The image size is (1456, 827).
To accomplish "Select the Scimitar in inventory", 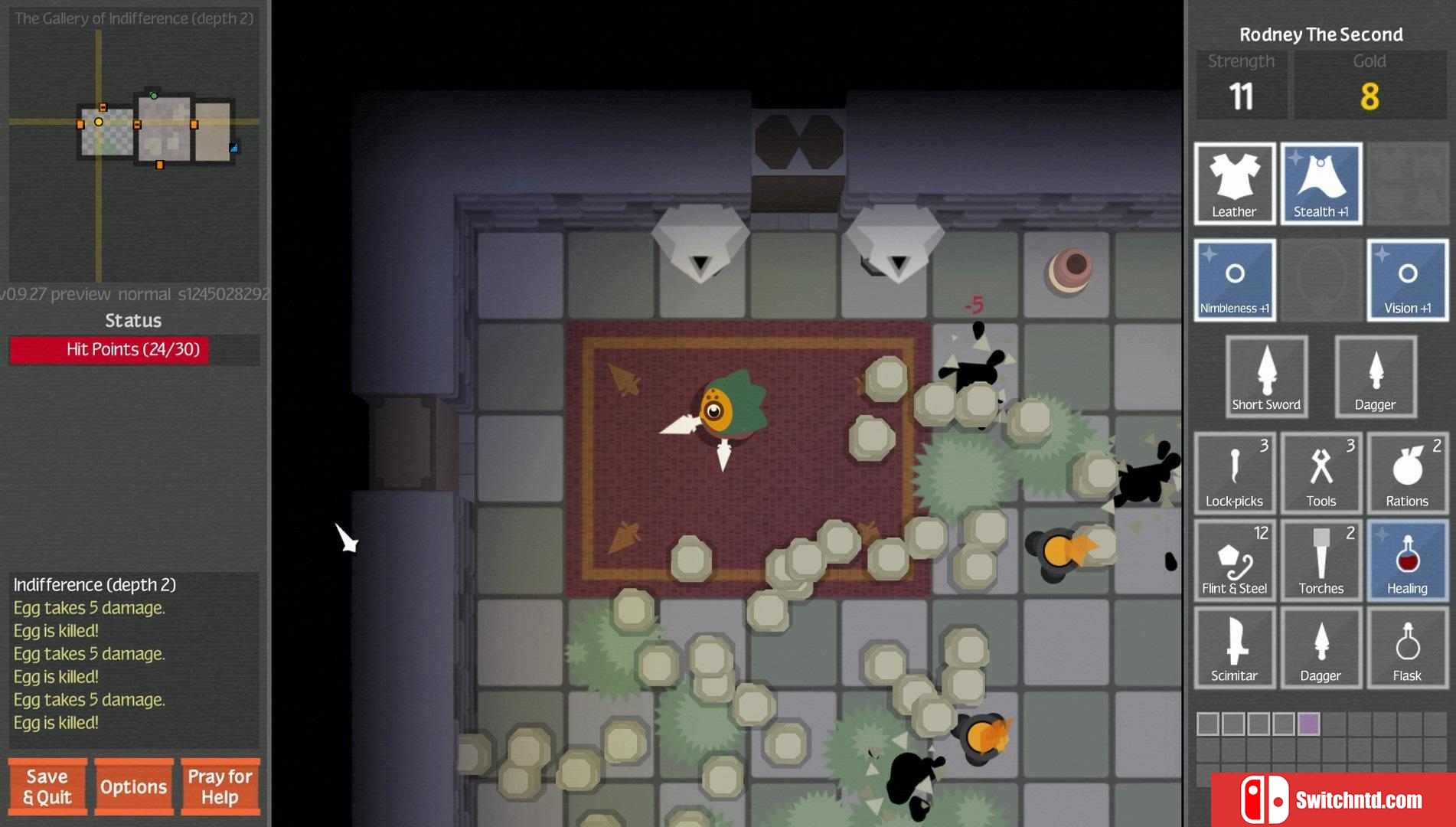I will [x=1234, y=648].
